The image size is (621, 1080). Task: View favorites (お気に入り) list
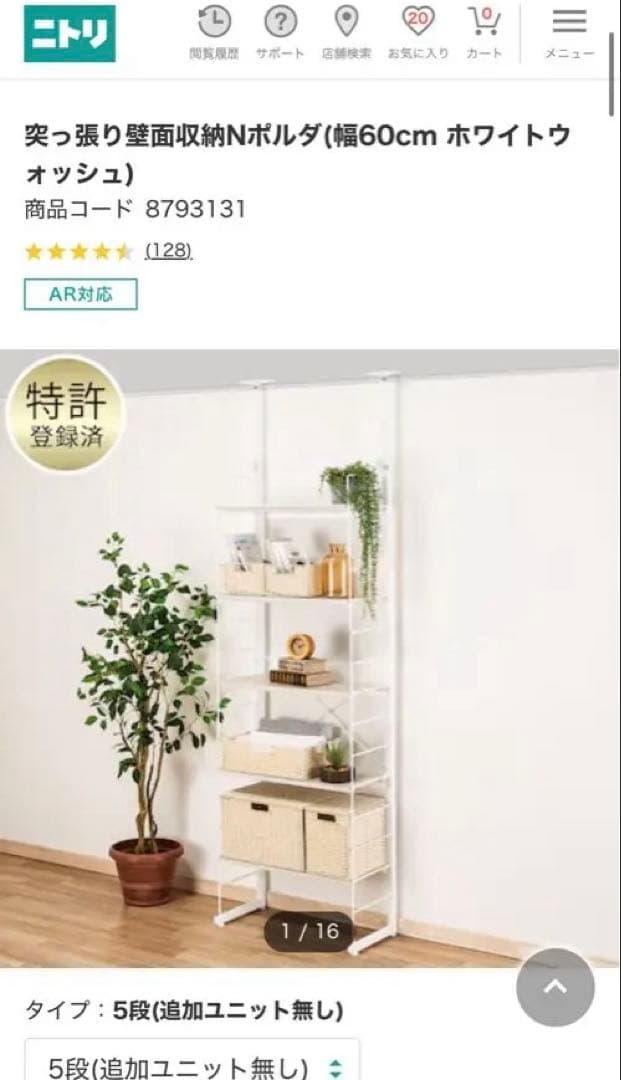pyautogui.click(x=418, y=32)
